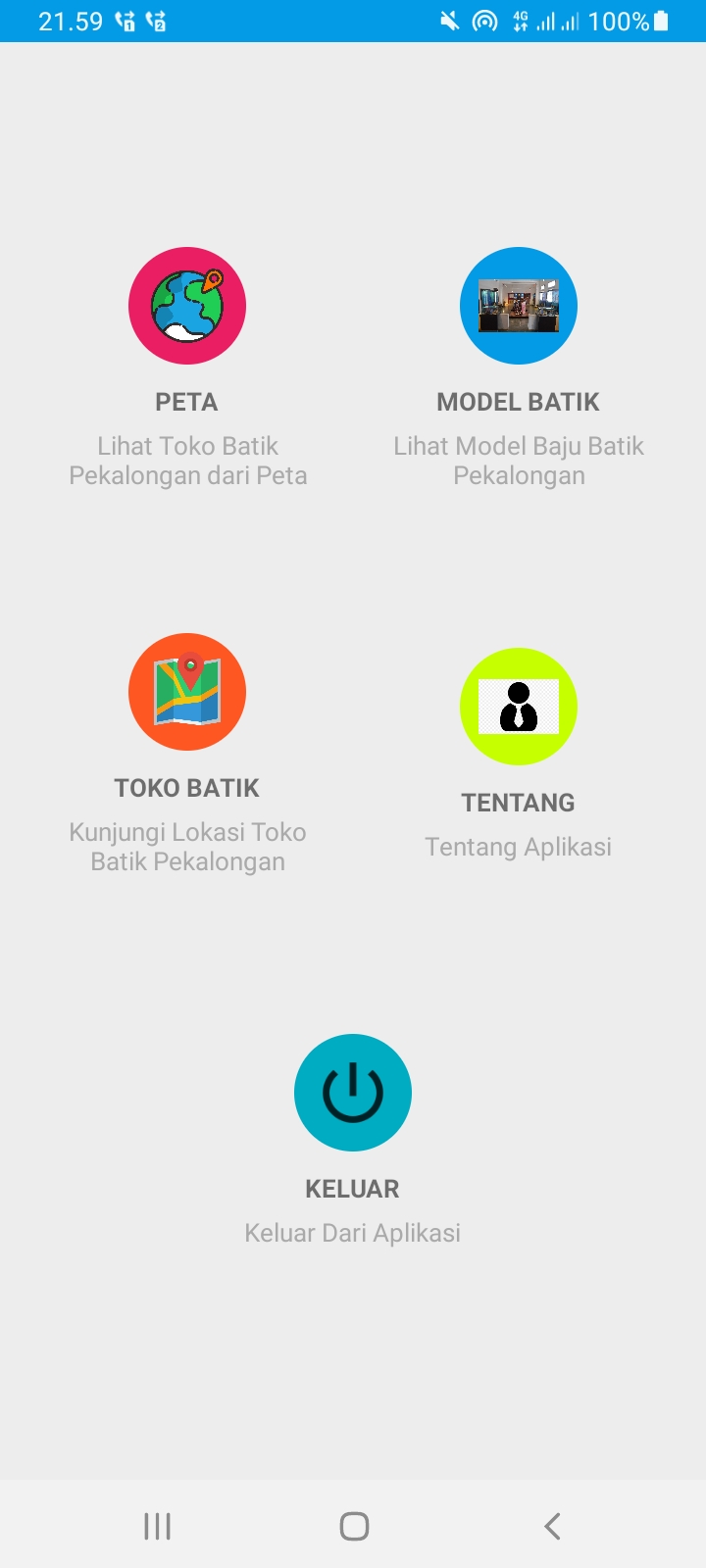
Task: Tap the battery indicator in status bar
Action: pyautogui.click(x=663, y=20)
